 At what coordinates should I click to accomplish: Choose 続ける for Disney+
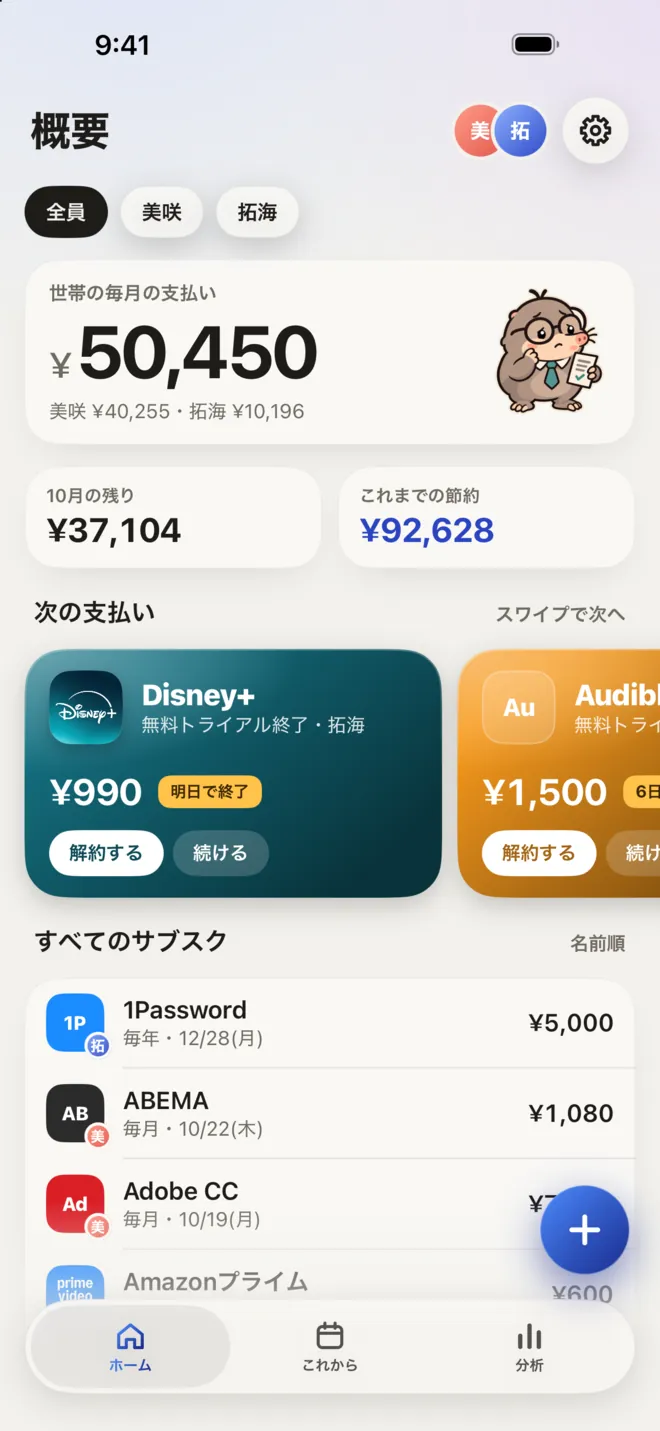click(x=220, y=853)
